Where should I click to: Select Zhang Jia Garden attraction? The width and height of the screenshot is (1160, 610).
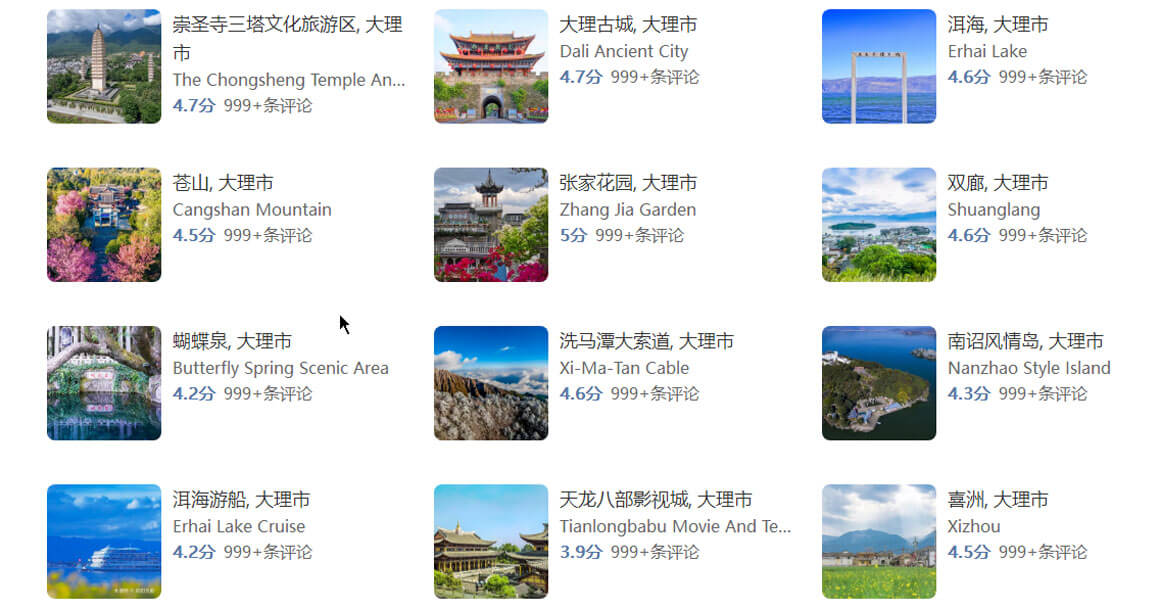628,184
